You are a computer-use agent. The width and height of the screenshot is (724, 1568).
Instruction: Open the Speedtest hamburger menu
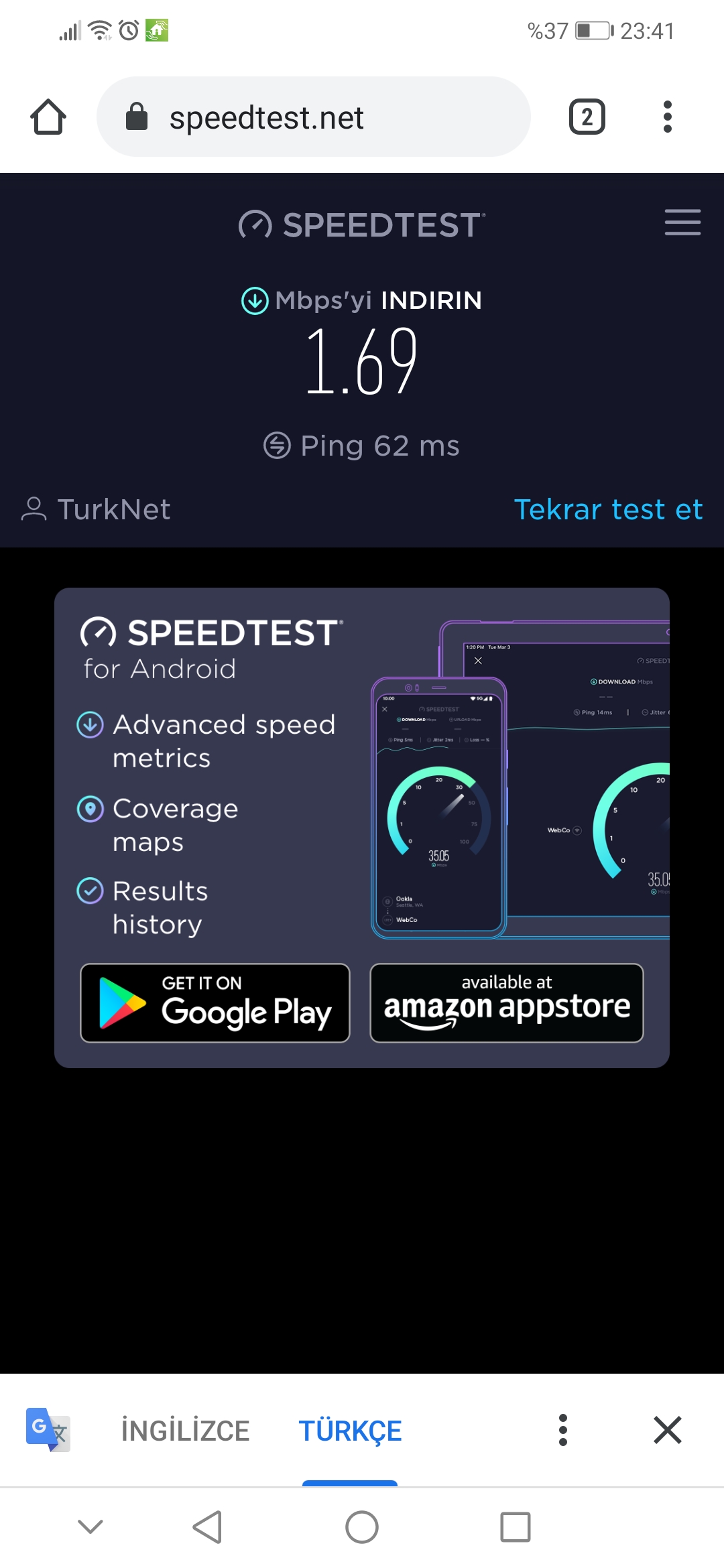click(x=682, y=222)
